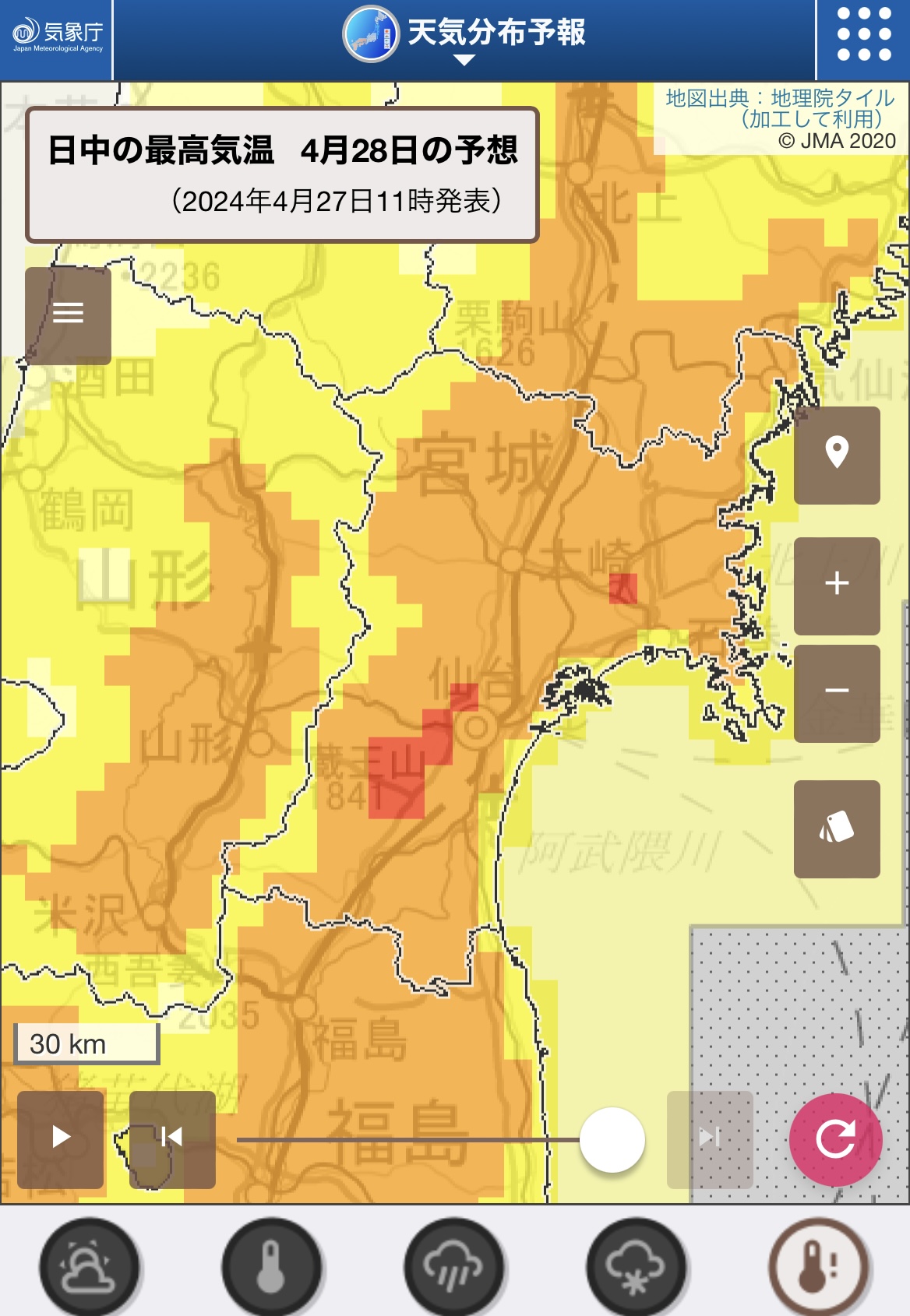910x1316 pixels.
Task: Zoom out the map with minus button
Action: 837,691
